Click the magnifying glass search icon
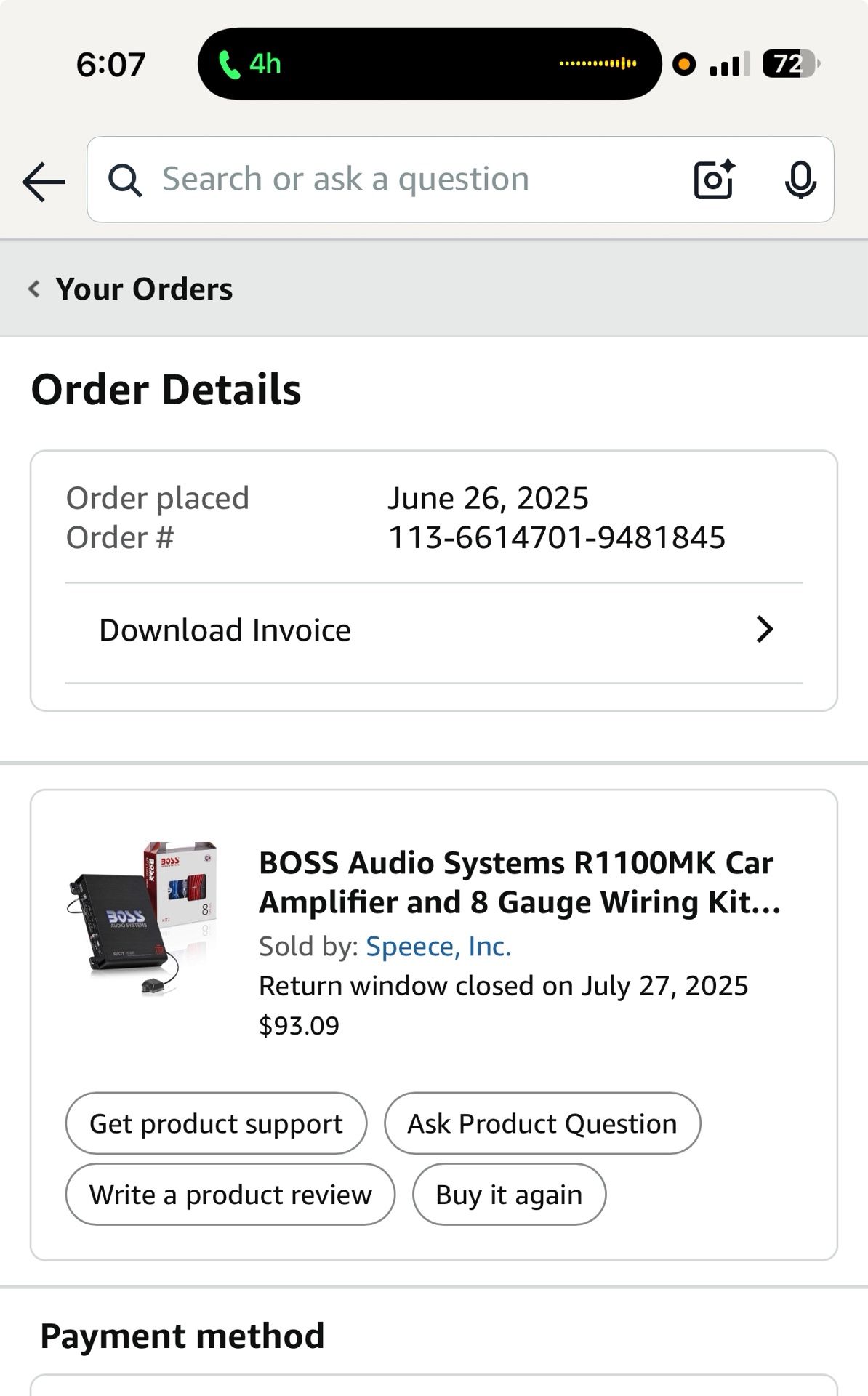The height and width of the screenshot is (1396, 868). (x=126, y=180)
